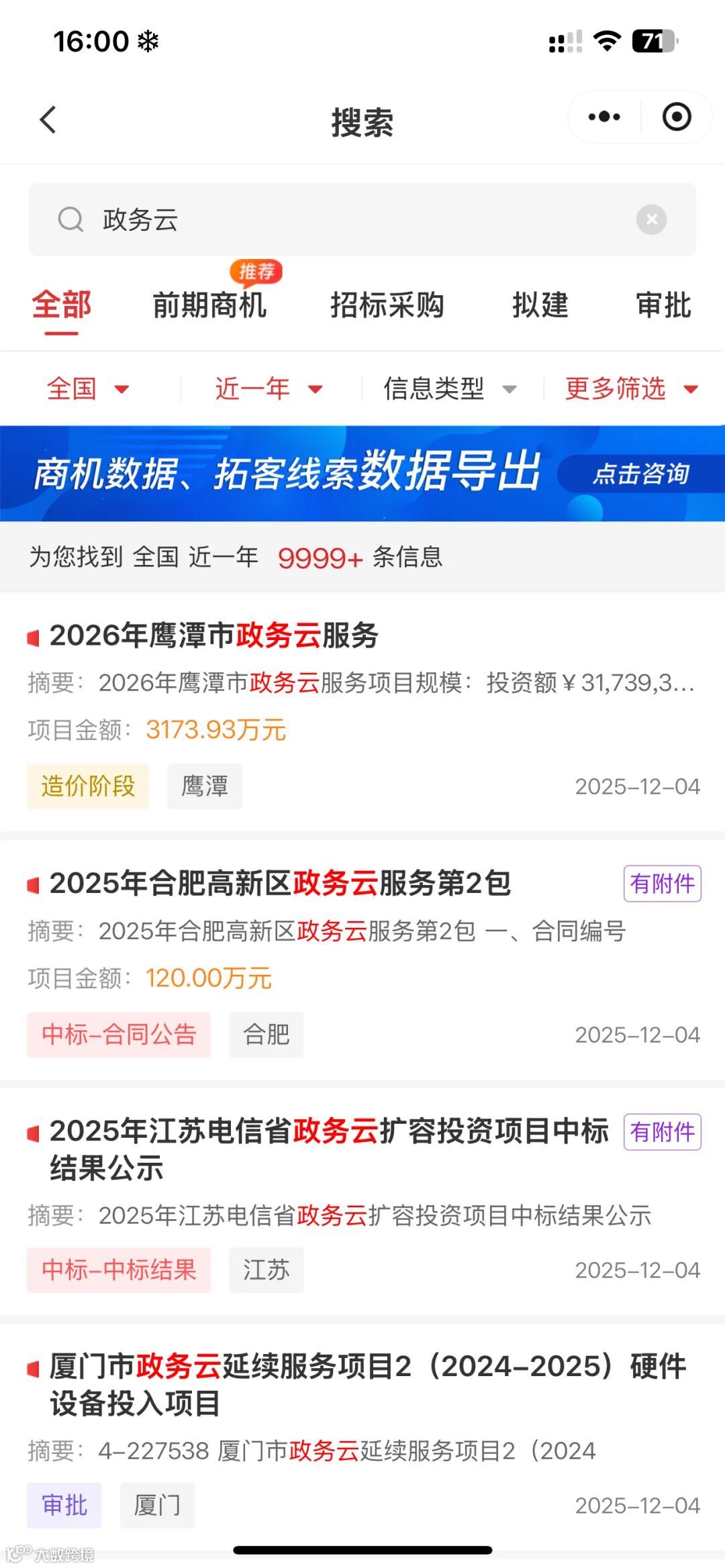Open 2025年合肥高新区政务云服务第2包 result
The image size is (725, 1568).
click(x=281, y=884)
